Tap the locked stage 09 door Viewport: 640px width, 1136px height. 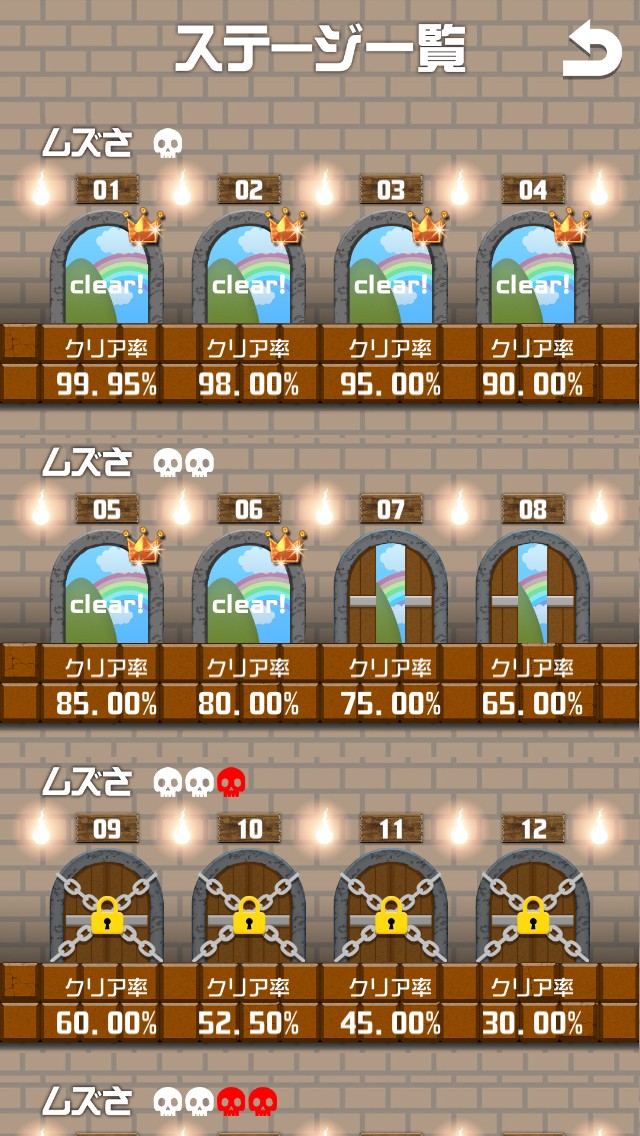click(x=107, y=906)
